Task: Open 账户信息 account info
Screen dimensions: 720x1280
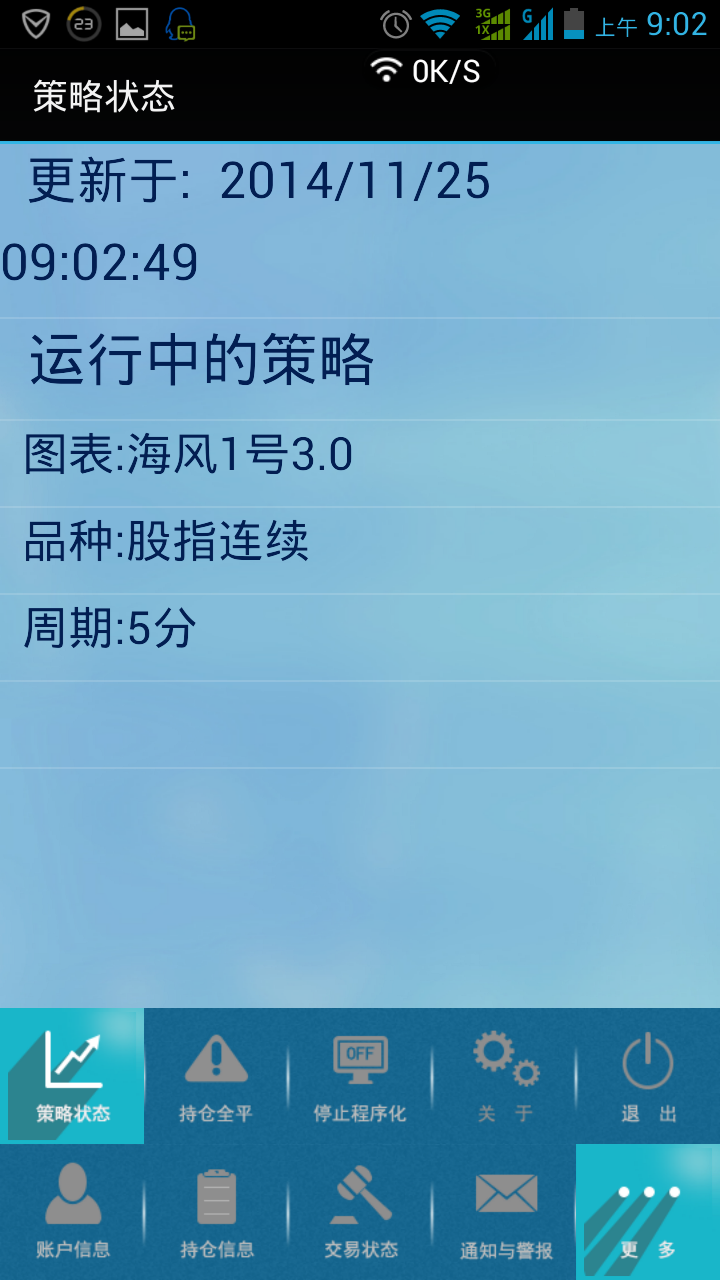Action: (72, 1212)
